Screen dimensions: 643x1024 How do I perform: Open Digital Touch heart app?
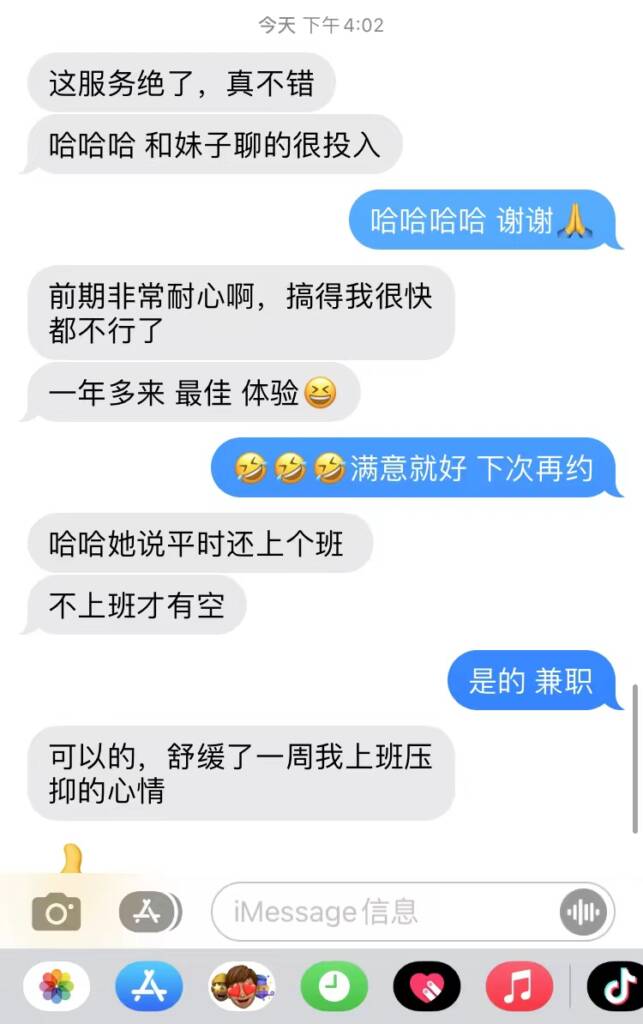[426, 987]
